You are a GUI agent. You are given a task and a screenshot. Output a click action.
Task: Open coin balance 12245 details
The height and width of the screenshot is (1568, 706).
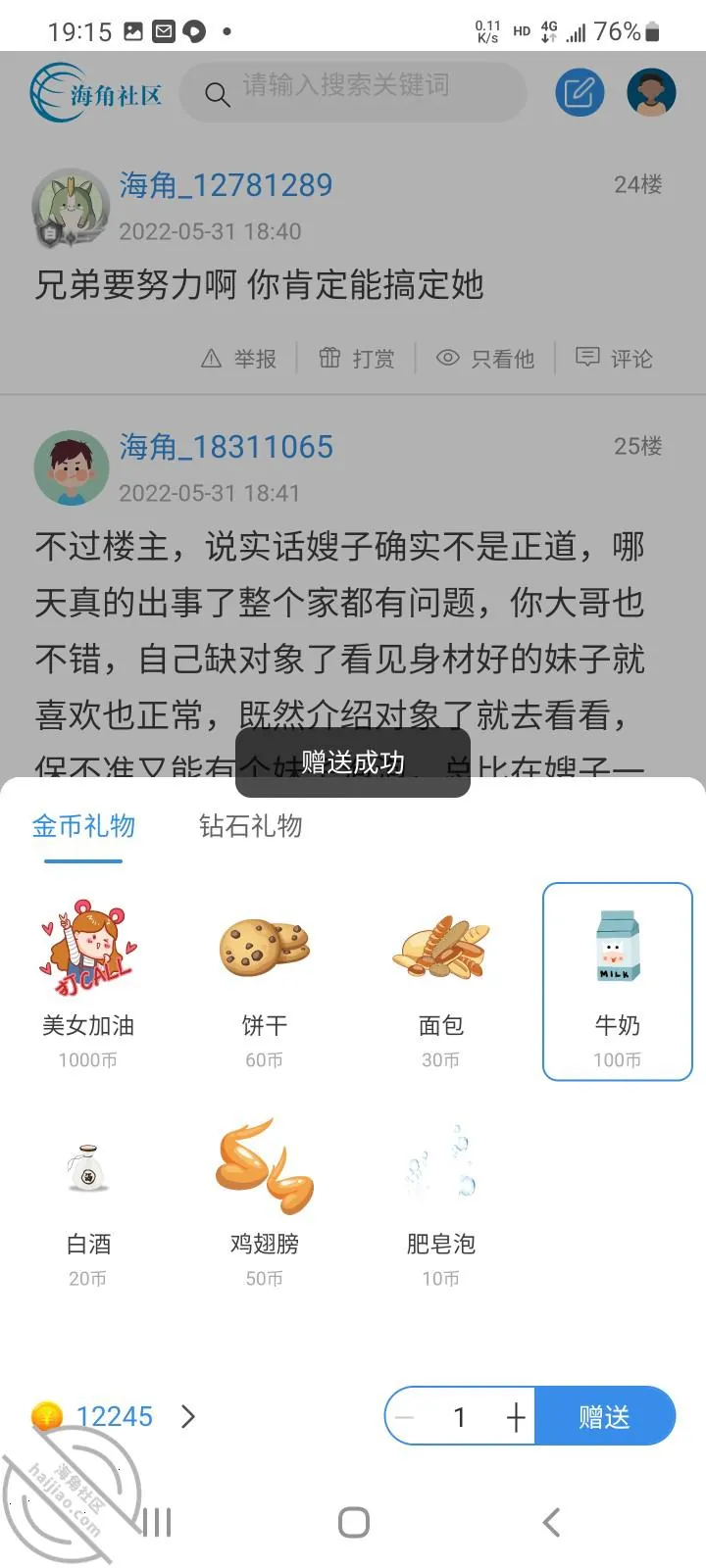coord(114,1416)
